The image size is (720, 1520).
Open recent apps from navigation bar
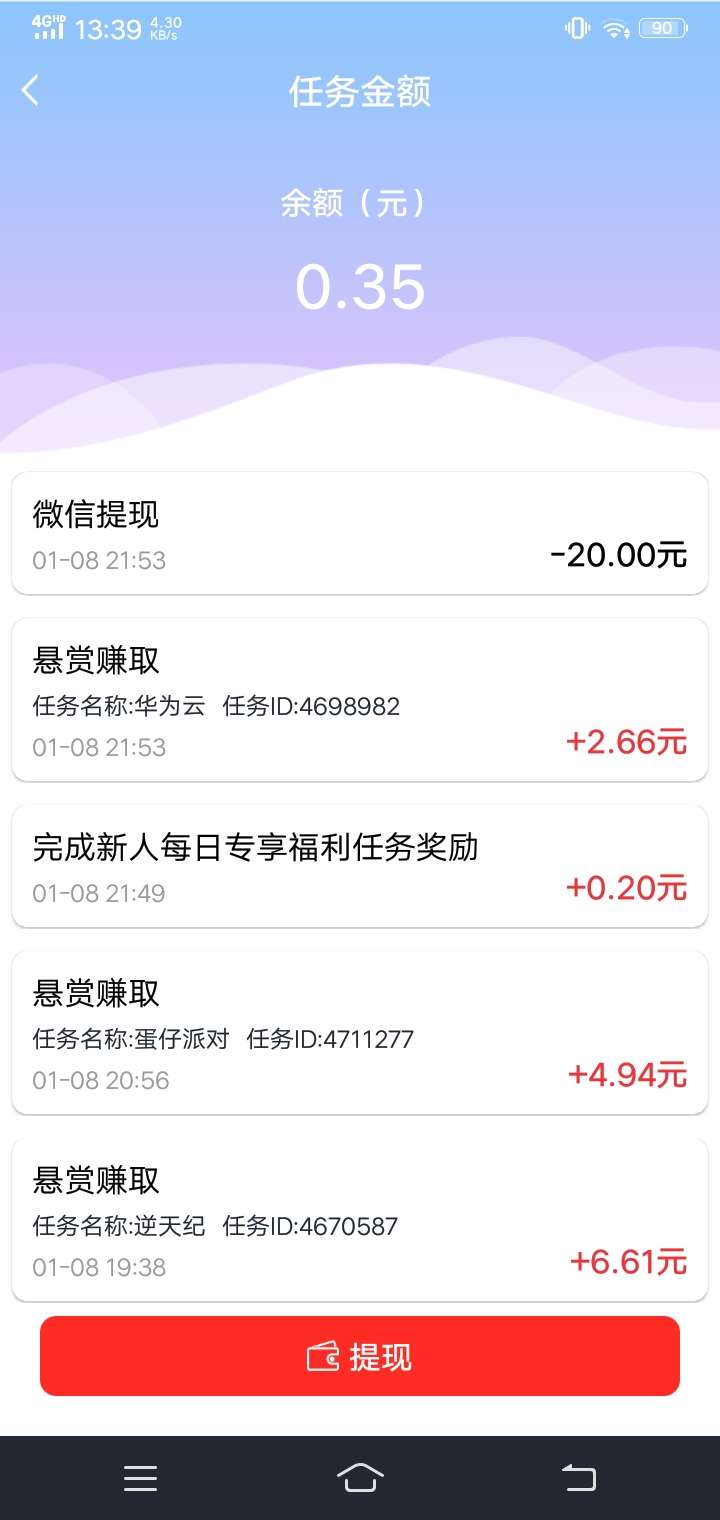coord(140,1478)
